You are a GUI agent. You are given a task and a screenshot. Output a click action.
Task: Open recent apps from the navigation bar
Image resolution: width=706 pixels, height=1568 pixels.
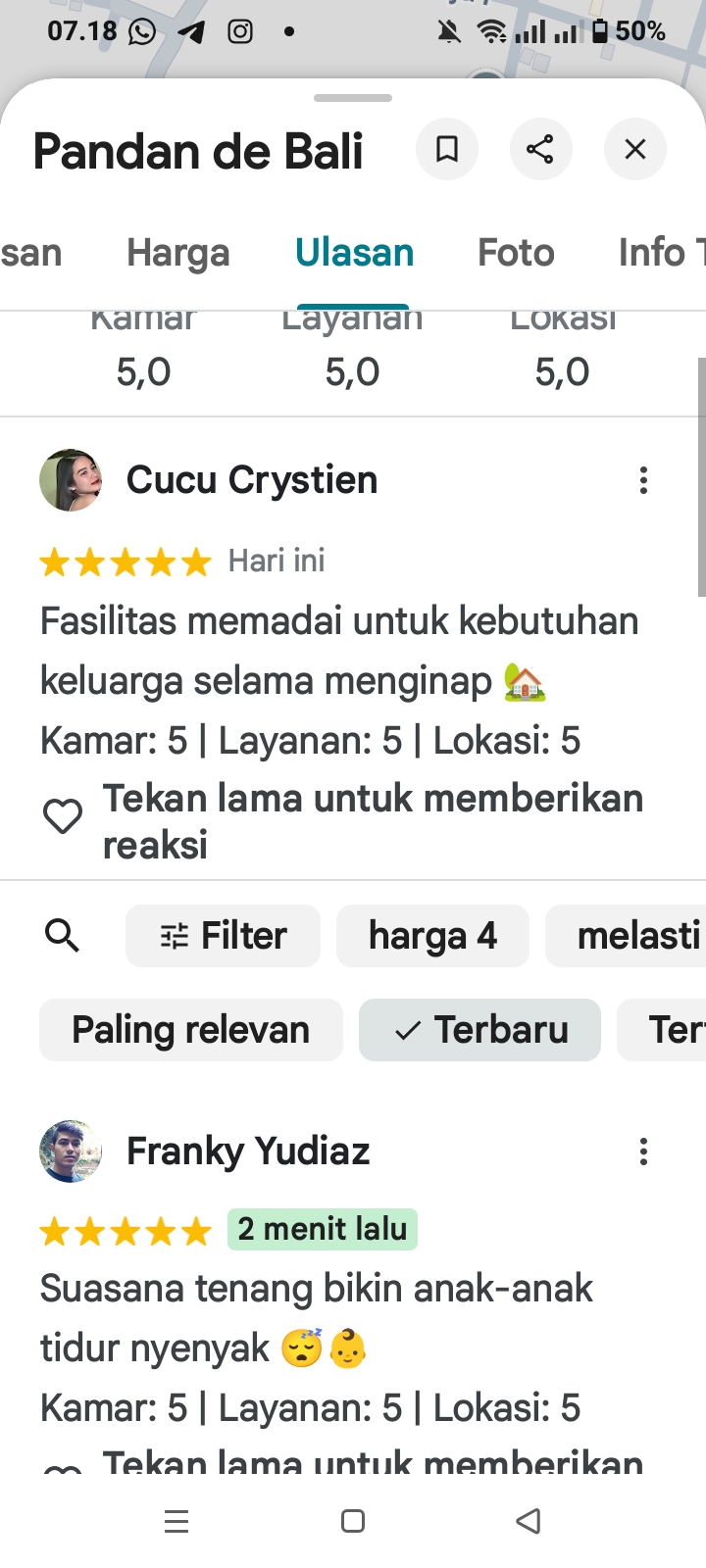tap(176, 1521)
